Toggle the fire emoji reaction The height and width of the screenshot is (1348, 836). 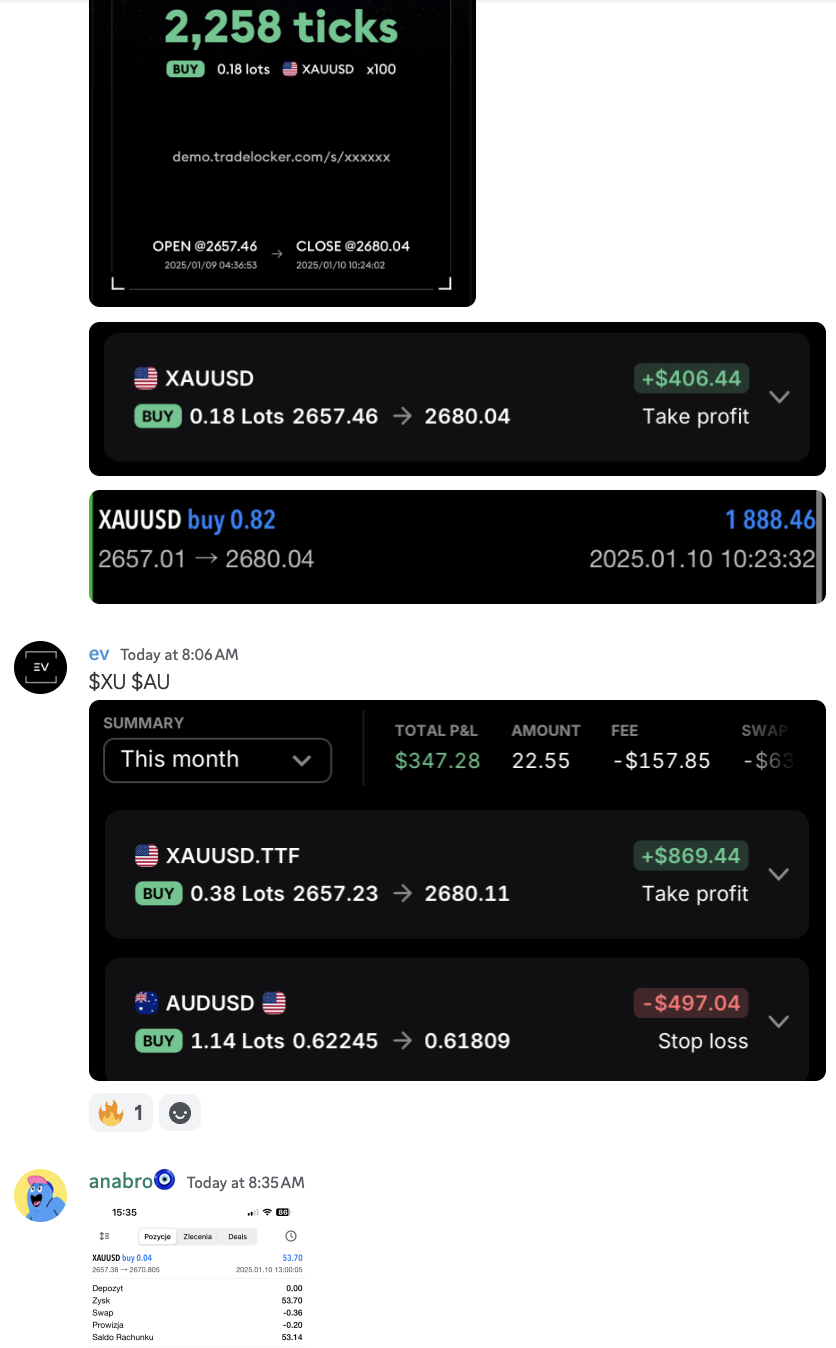(121, 1112)
